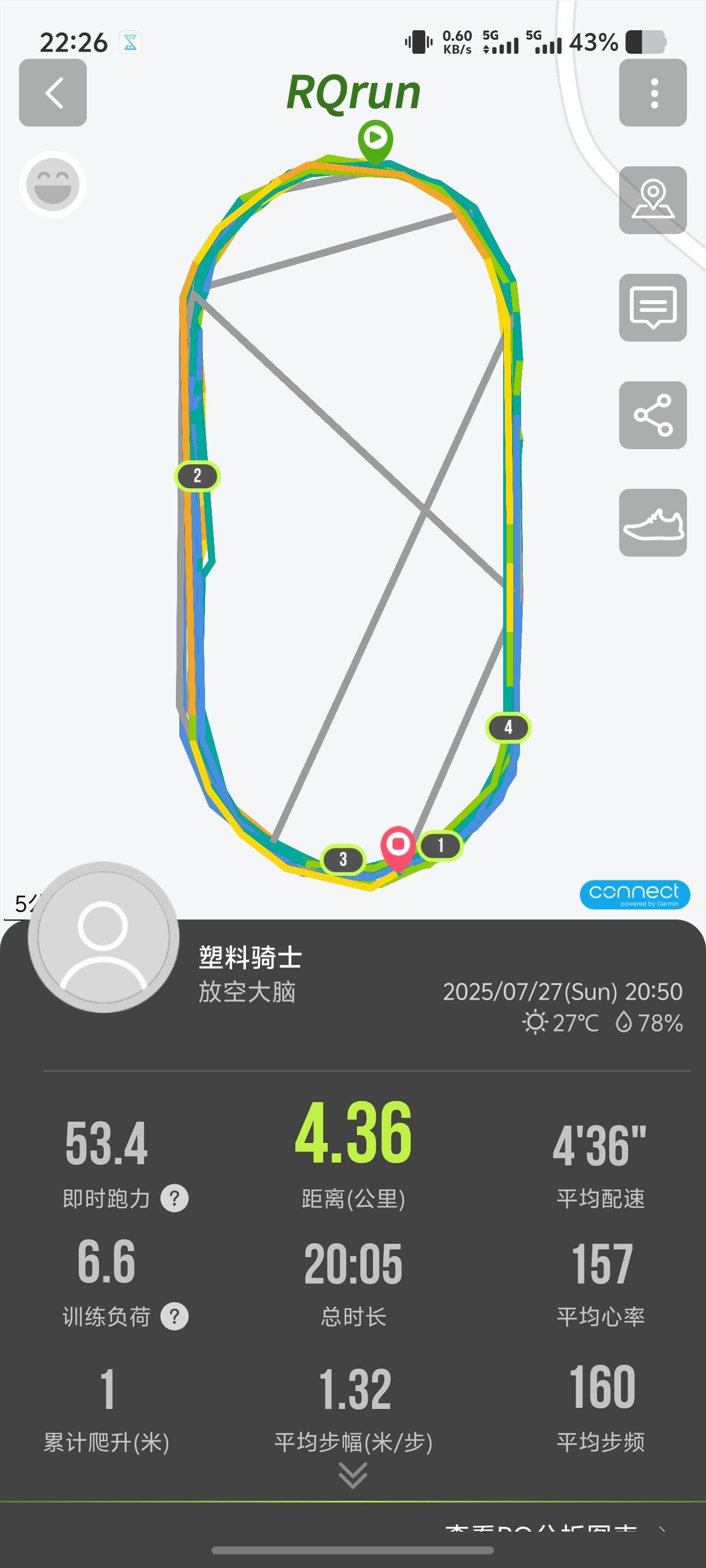The height and width of the screenshot is (1568, 706).
Task: Expand more stats with the double chevron
Action: pos(354,1476)
